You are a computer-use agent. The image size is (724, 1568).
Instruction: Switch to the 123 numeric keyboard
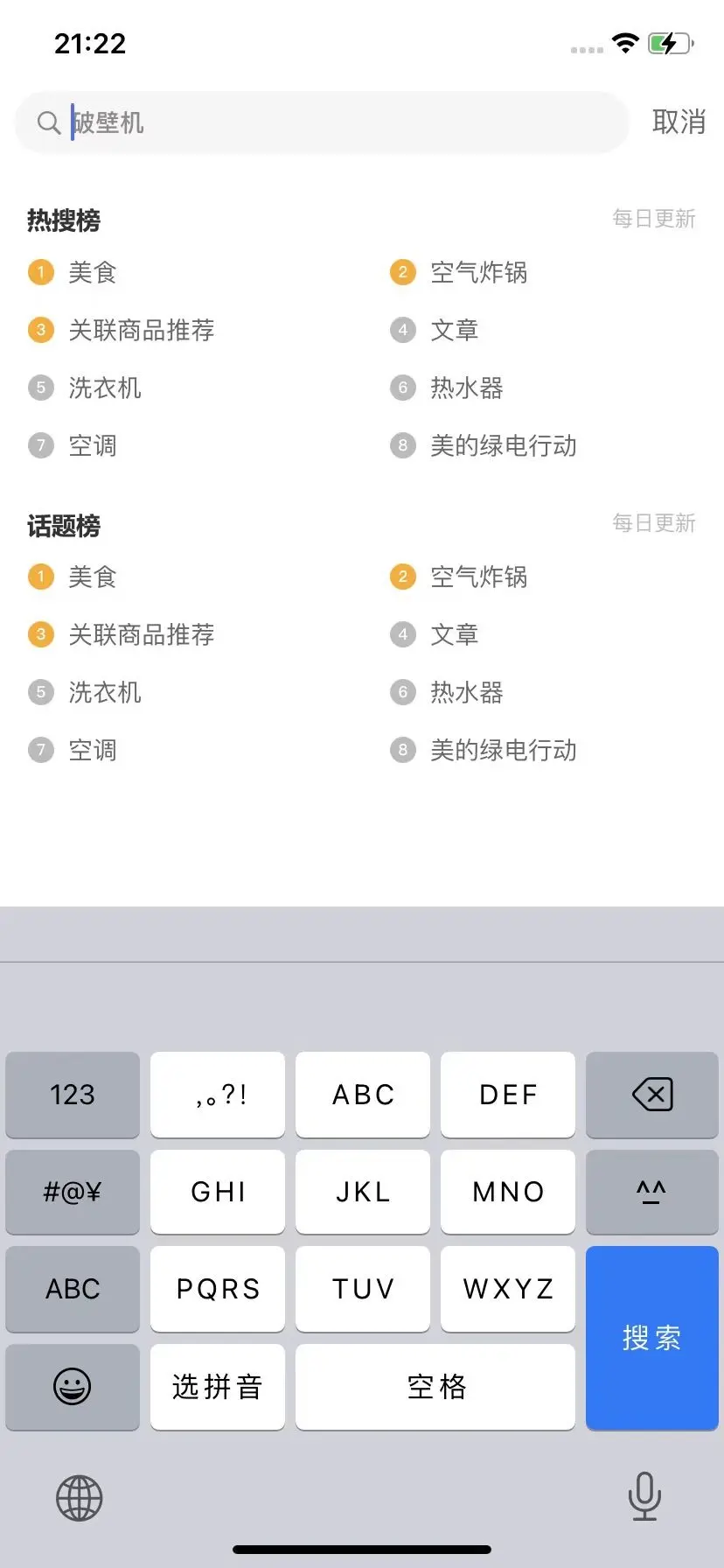click(72, 1095)
